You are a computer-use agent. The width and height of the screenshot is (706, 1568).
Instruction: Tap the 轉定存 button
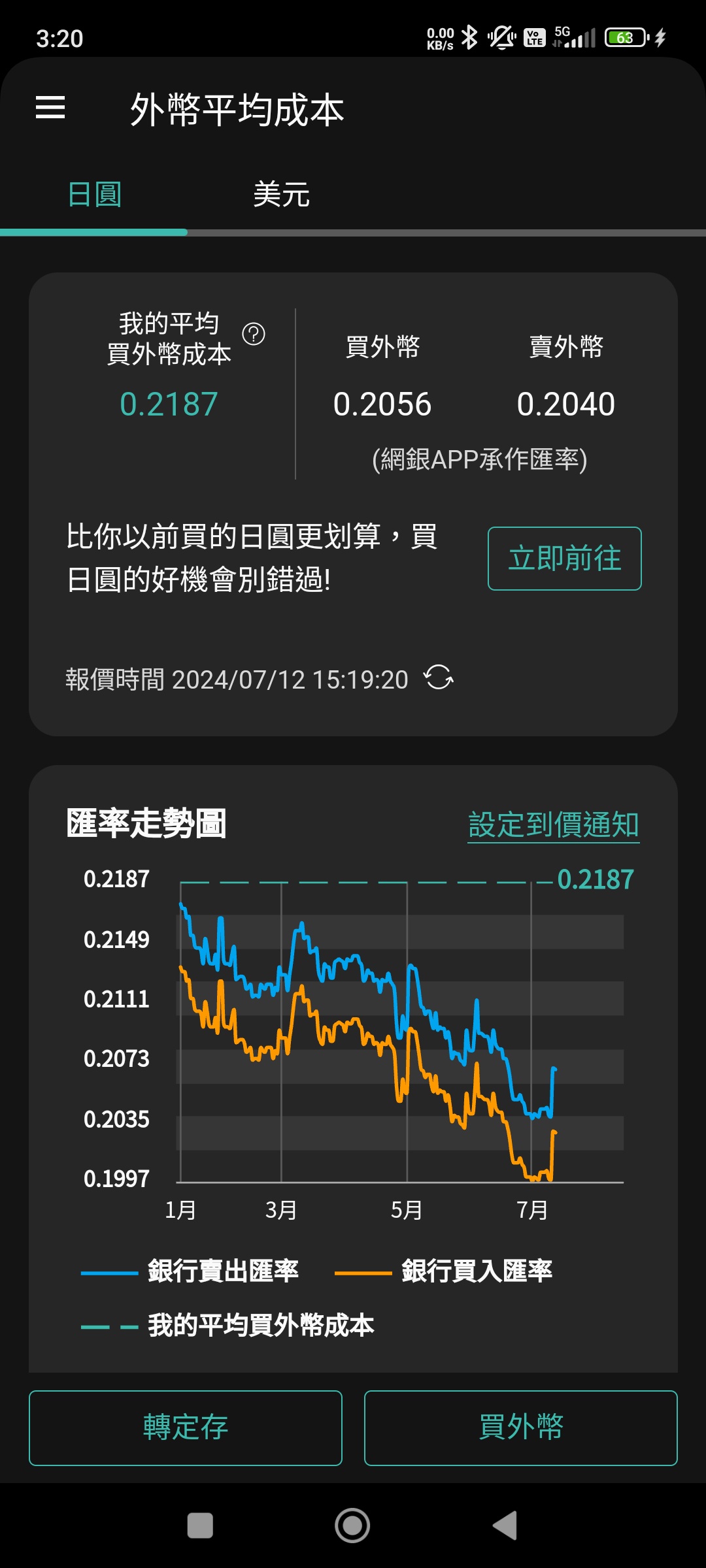point(186,1428)
